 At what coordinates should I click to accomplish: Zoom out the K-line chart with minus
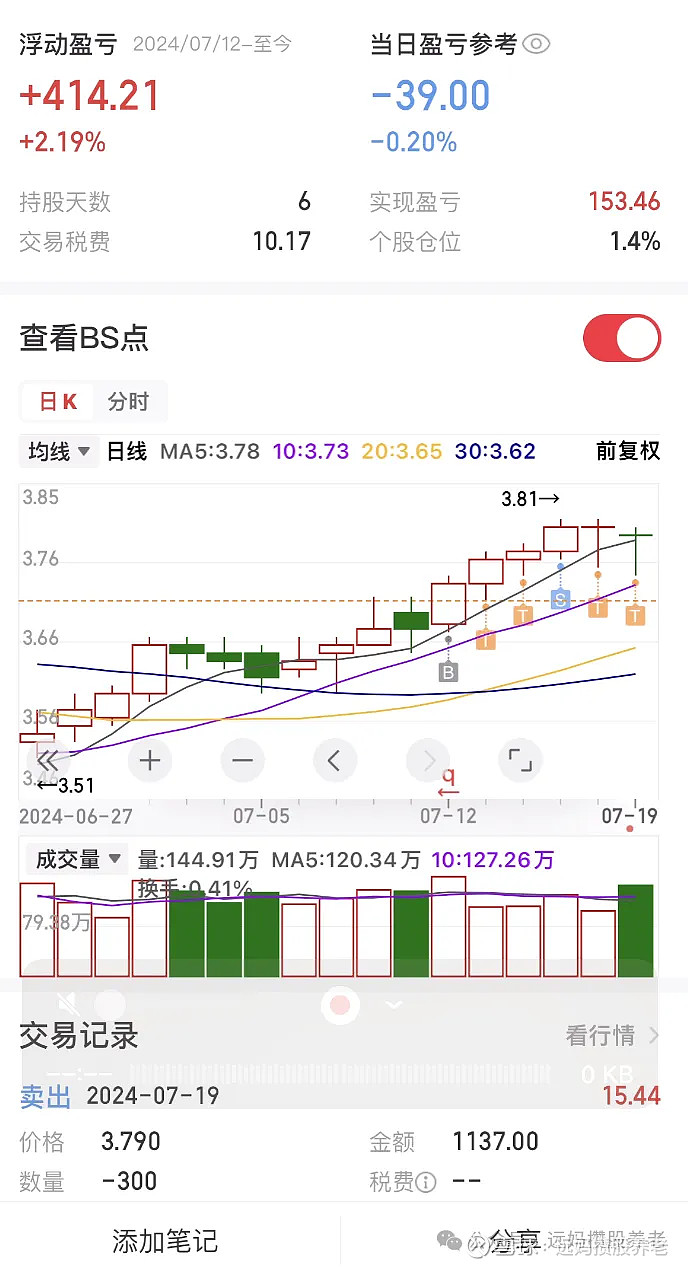coord(242,761)
